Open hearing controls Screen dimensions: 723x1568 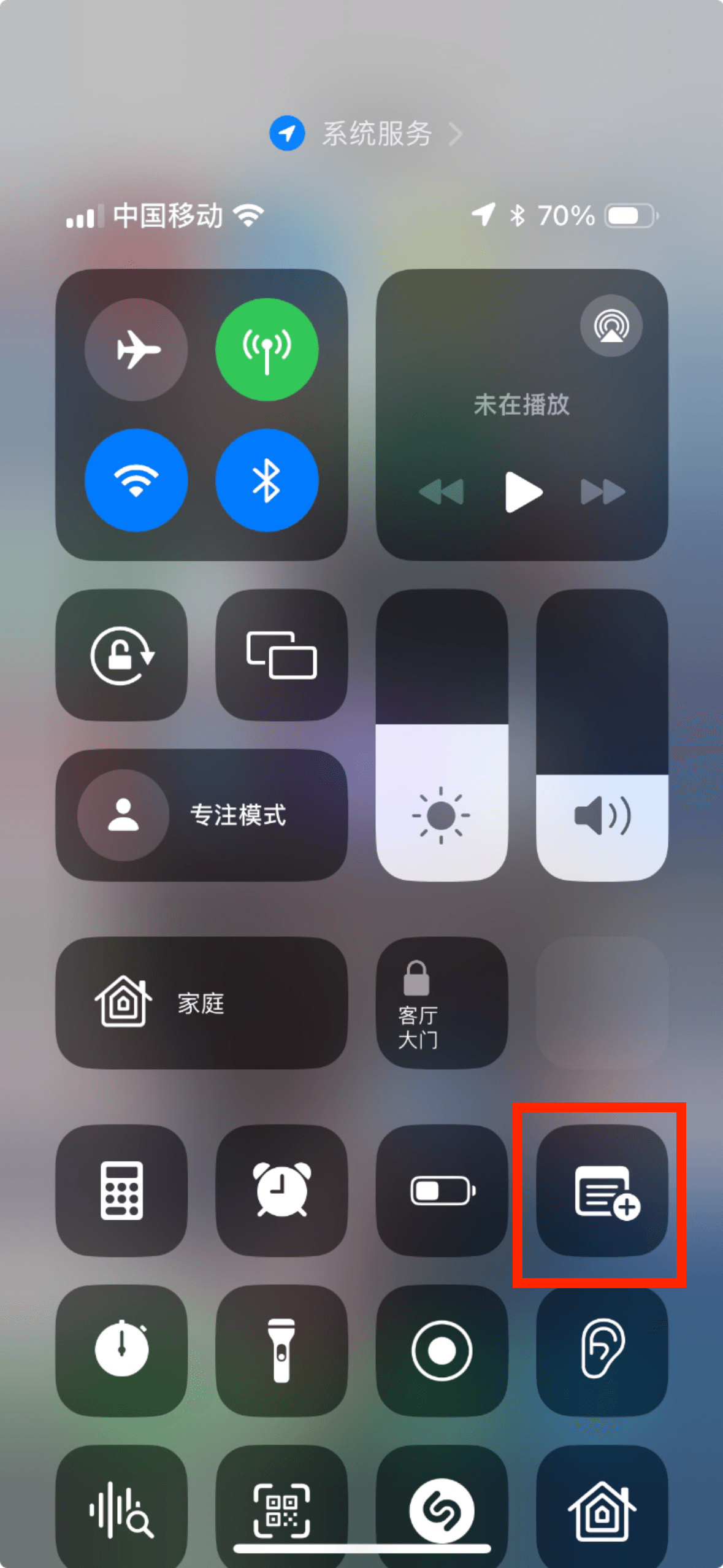click(602, 1351)
